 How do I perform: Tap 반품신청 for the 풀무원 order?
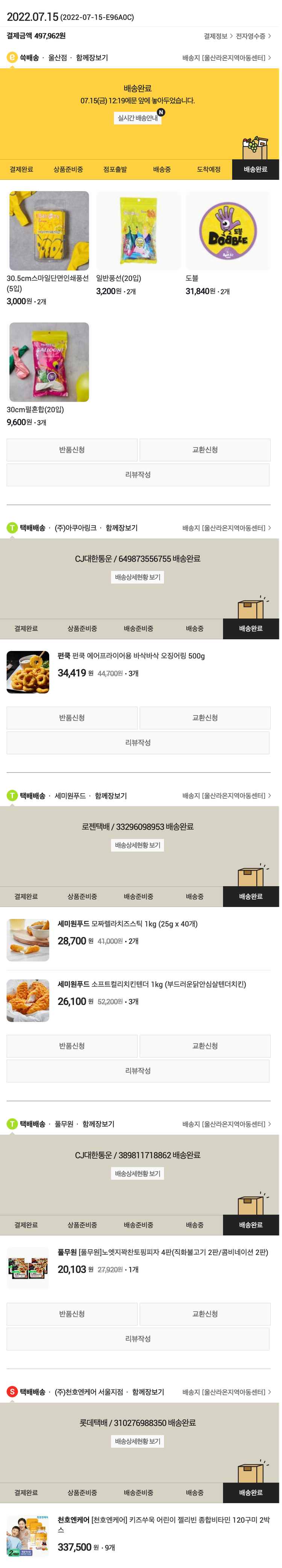click(x=72, y=1313)
